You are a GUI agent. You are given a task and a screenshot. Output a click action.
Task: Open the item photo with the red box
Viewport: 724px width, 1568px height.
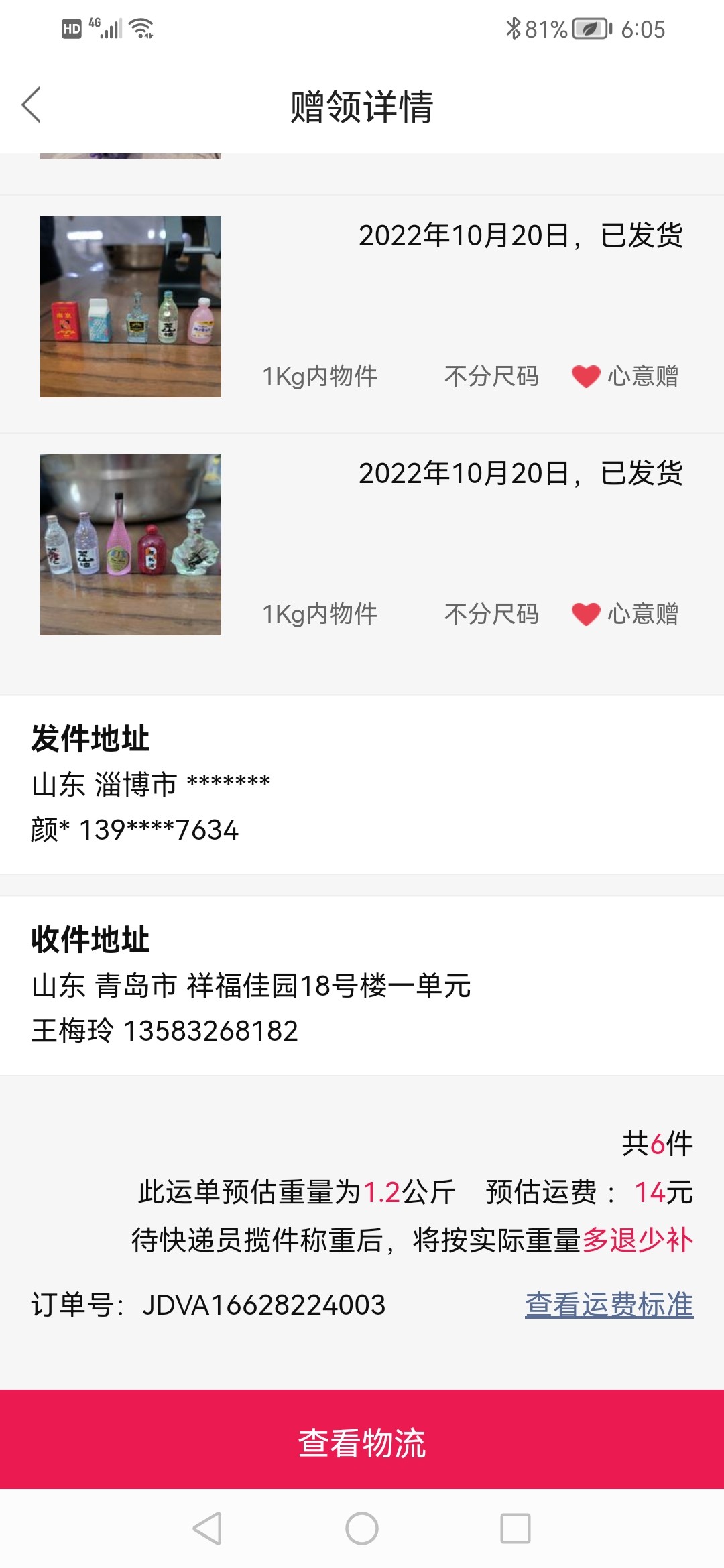131,307
